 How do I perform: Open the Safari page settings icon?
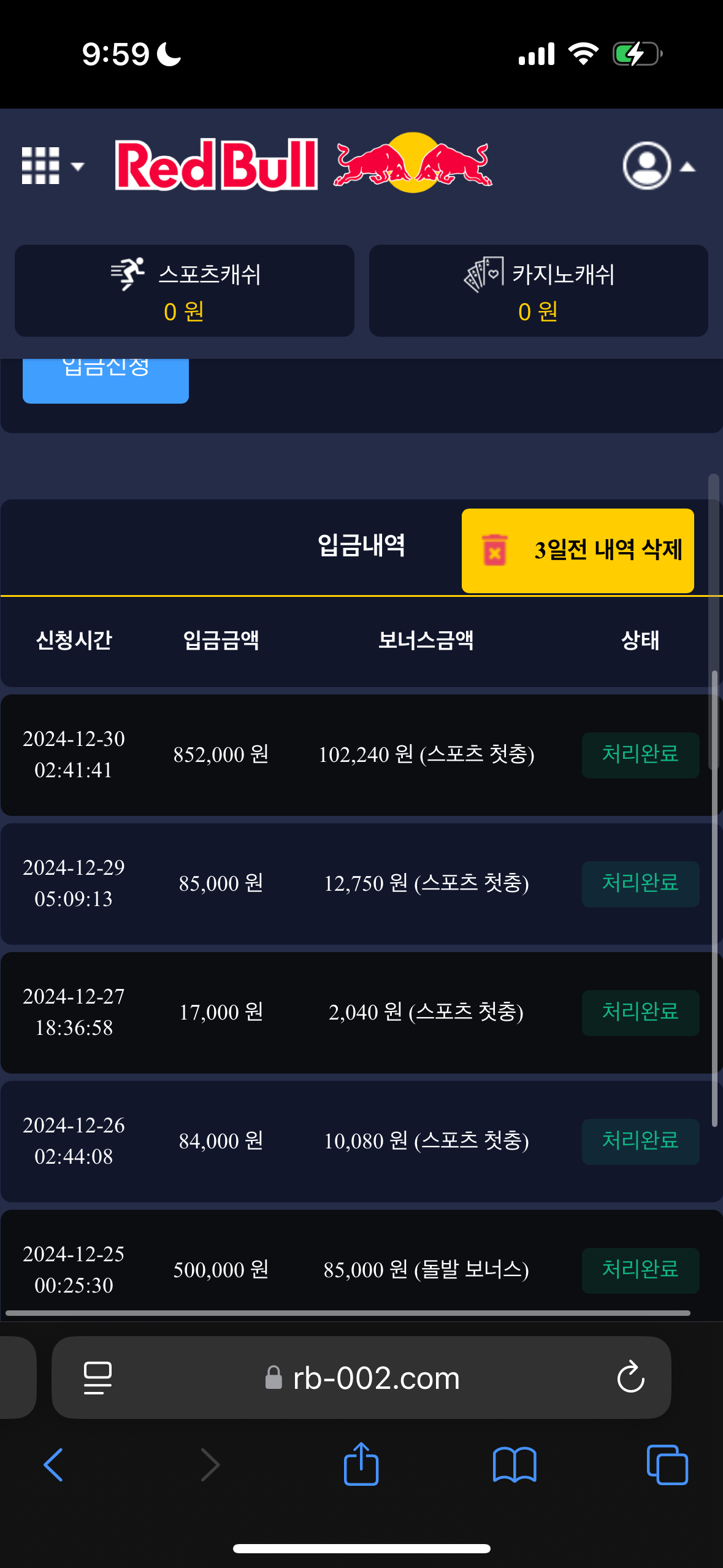(x=98, y=1377)
